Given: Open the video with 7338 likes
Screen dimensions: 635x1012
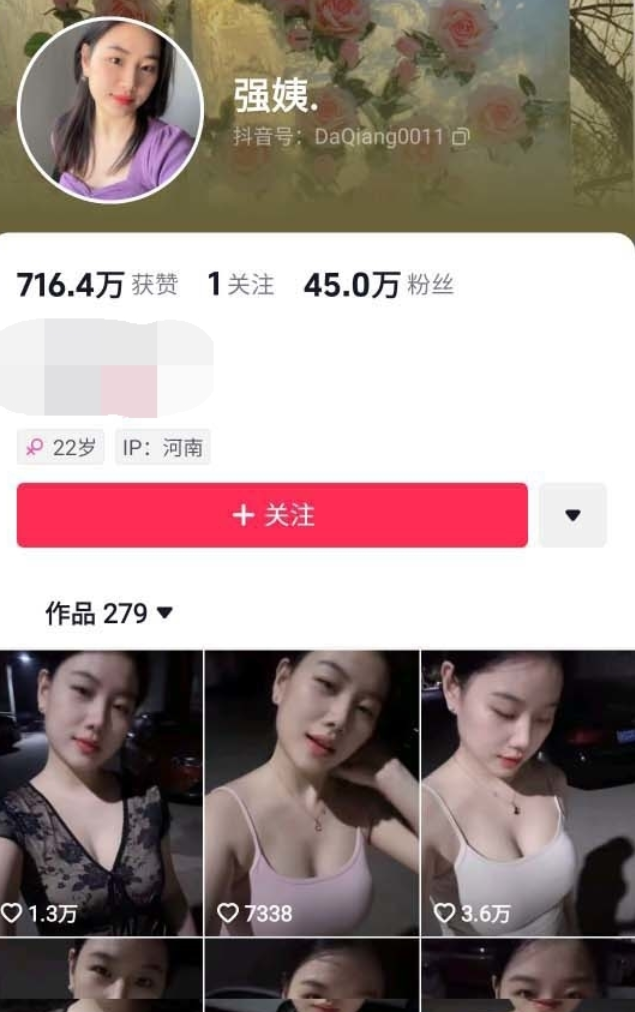Looking at the screenshot, I should coord(312,792).
